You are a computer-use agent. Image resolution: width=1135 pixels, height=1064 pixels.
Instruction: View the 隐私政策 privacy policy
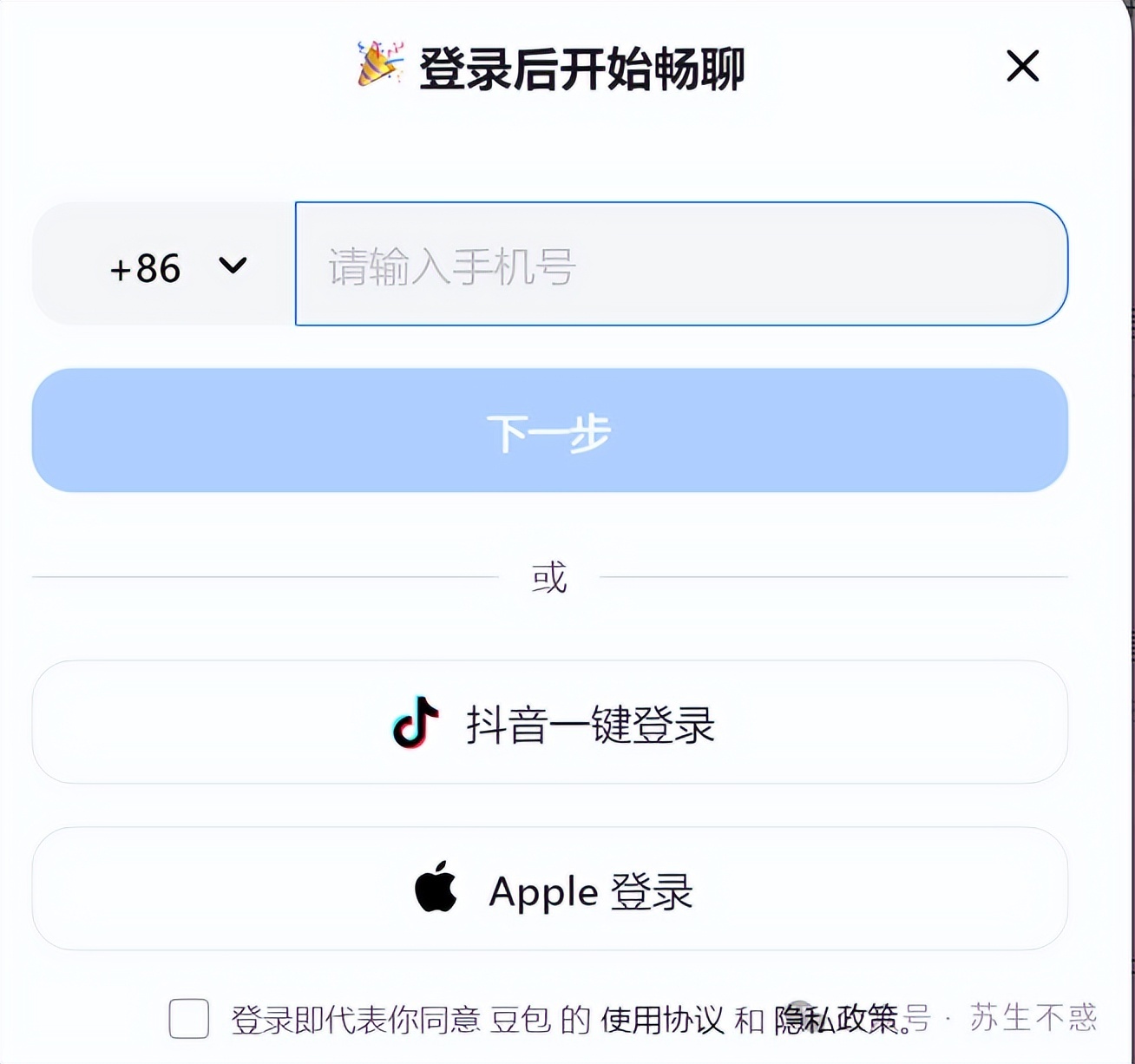tap(835, 1020)
